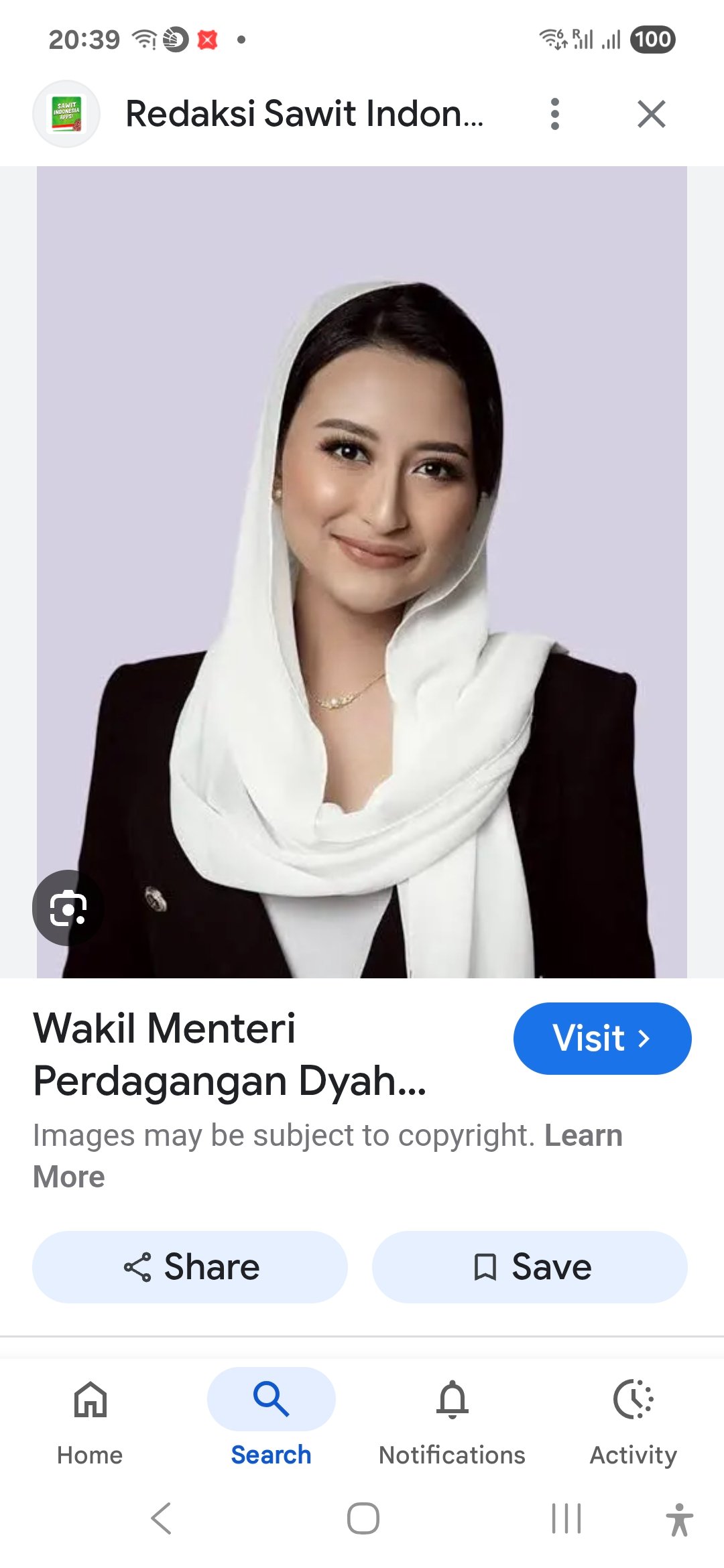Viewport: 724px width, 1568px height.
Task: Open recent apps from navigation bar
Action: (566, 1518)
